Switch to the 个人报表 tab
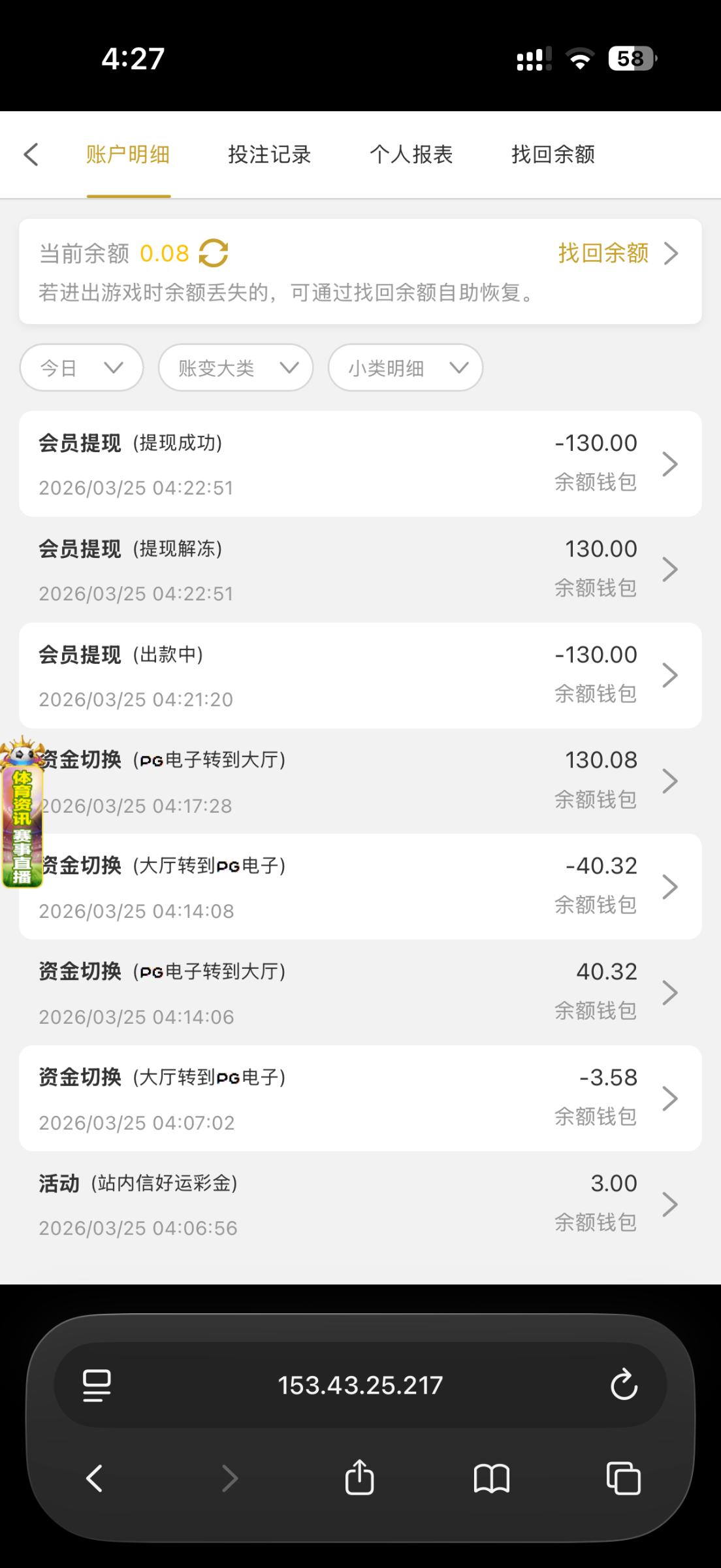721x1568 pixels. [411, 155]
